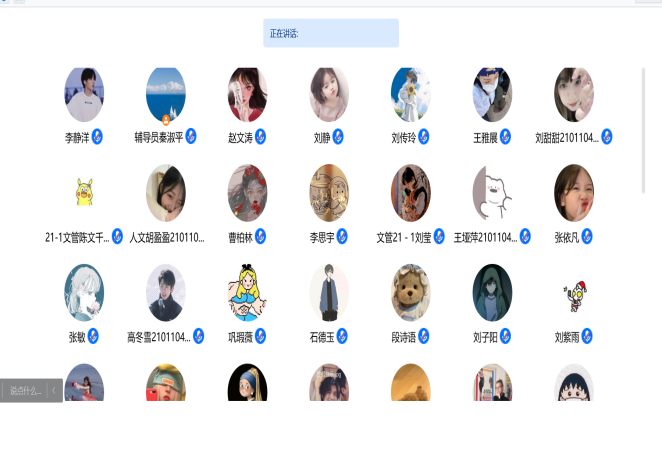Select participant 李静洋's avatar
Screen dimensions: 662x450
tap(84, 95)
